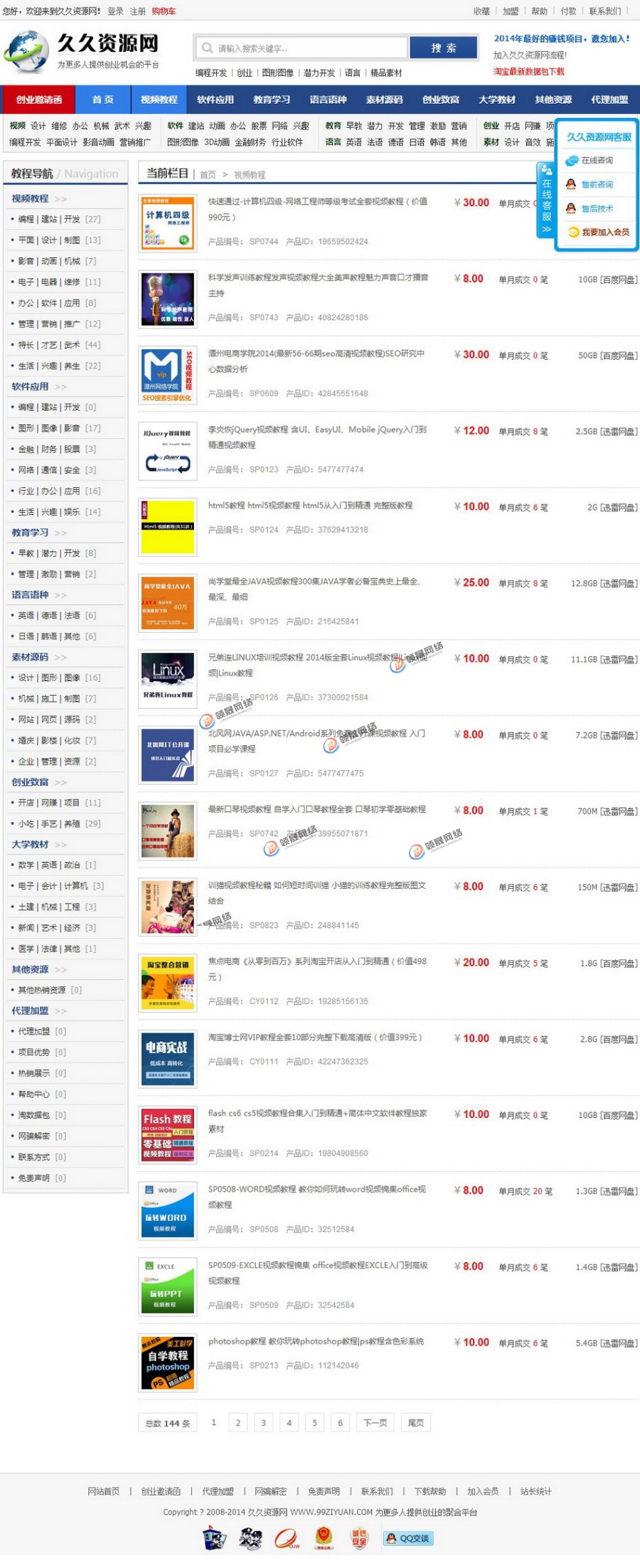The width and height of the screenshot is (640, 1568).
Task: Go to page 2 of results
Action: click(238, 1423)
